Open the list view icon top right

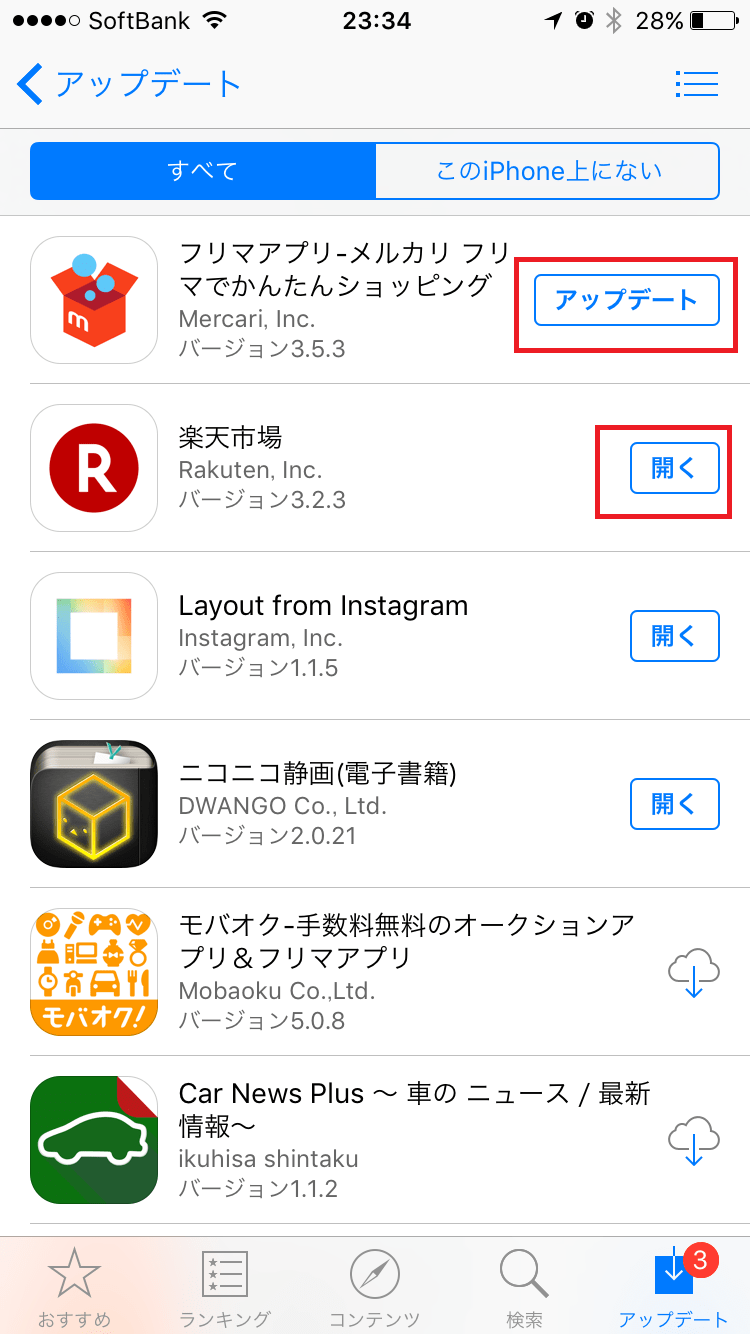697,84
